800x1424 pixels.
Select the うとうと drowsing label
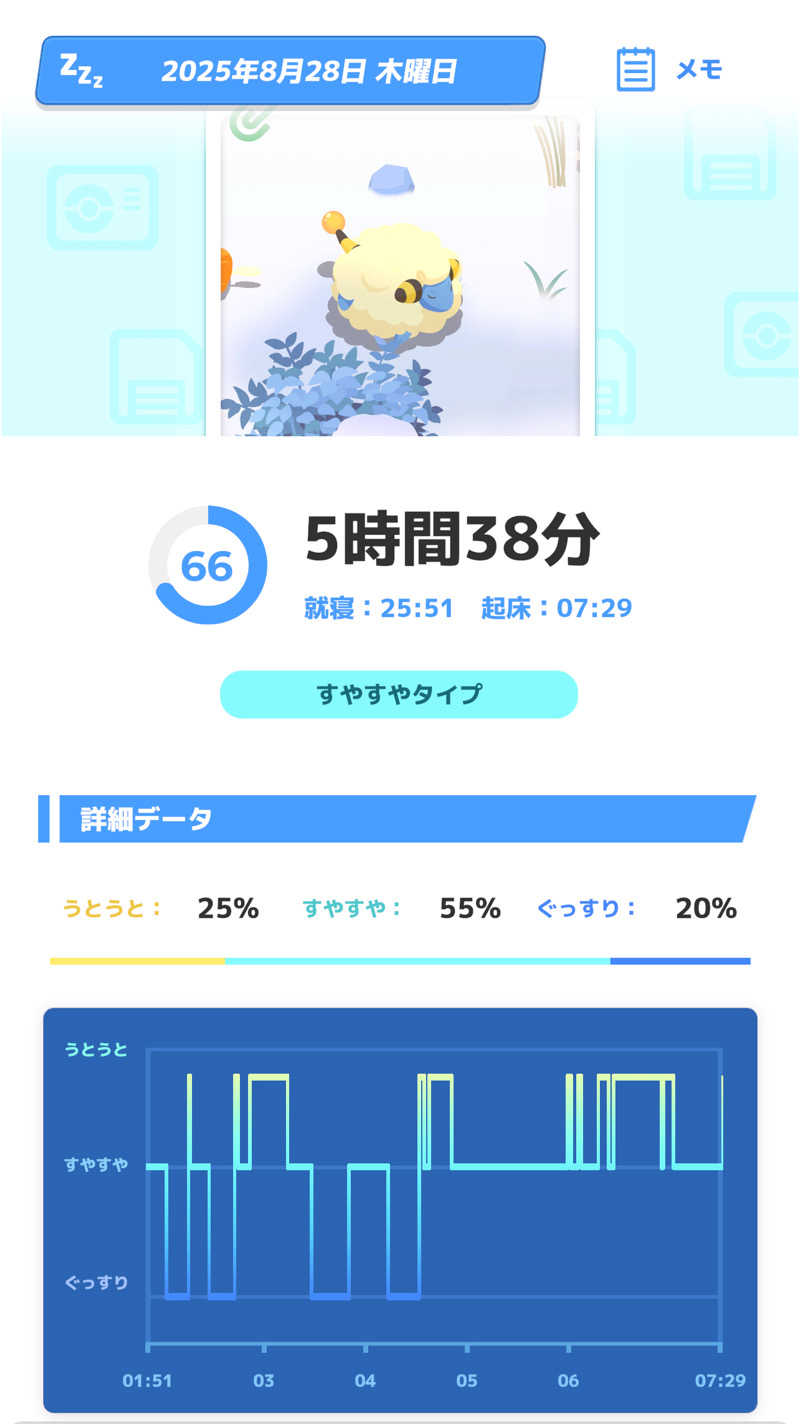click(x=110, y=908)
